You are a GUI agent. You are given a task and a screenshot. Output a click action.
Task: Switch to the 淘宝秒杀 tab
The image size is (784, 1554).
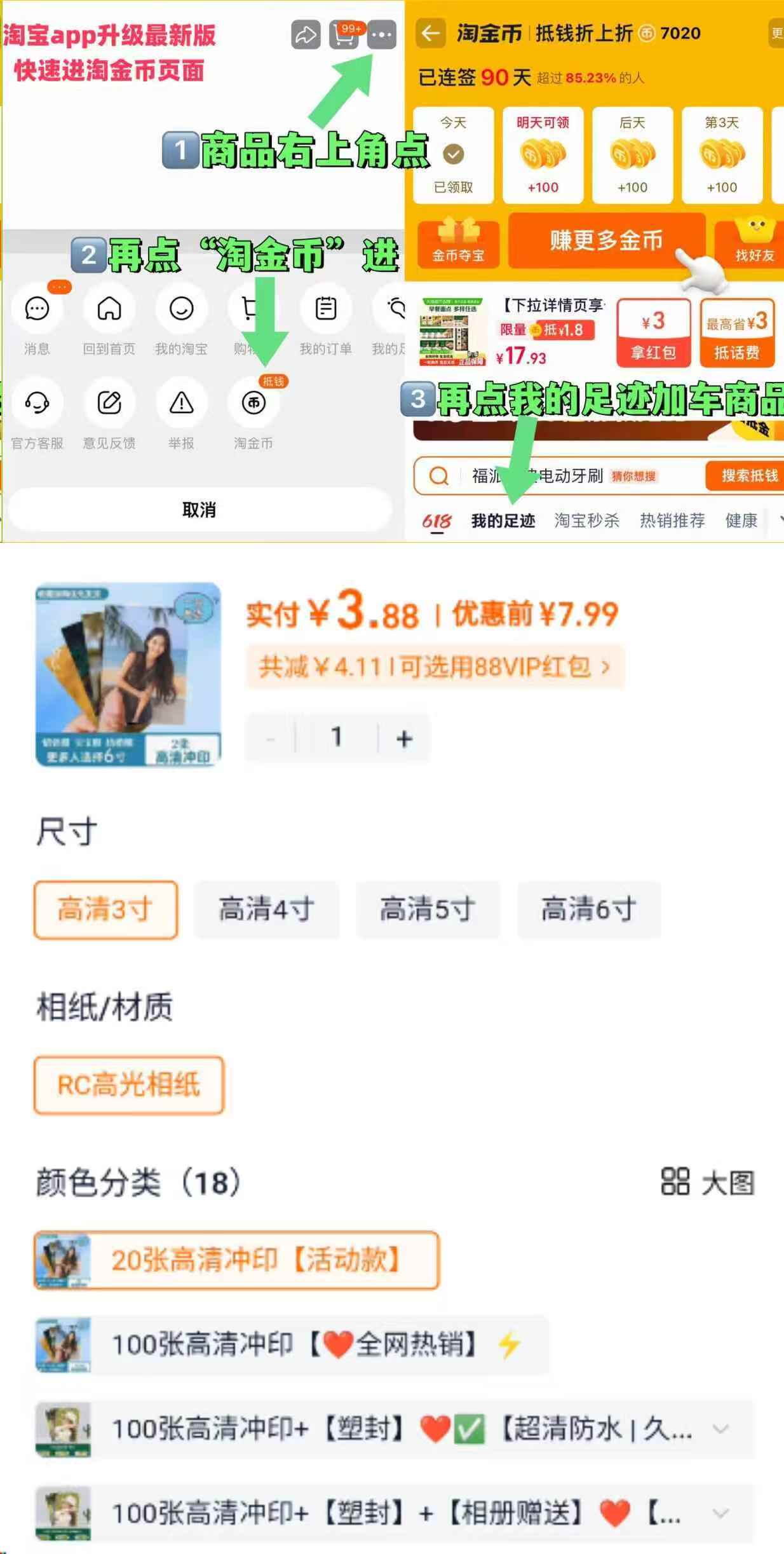[x=586, y=520]
